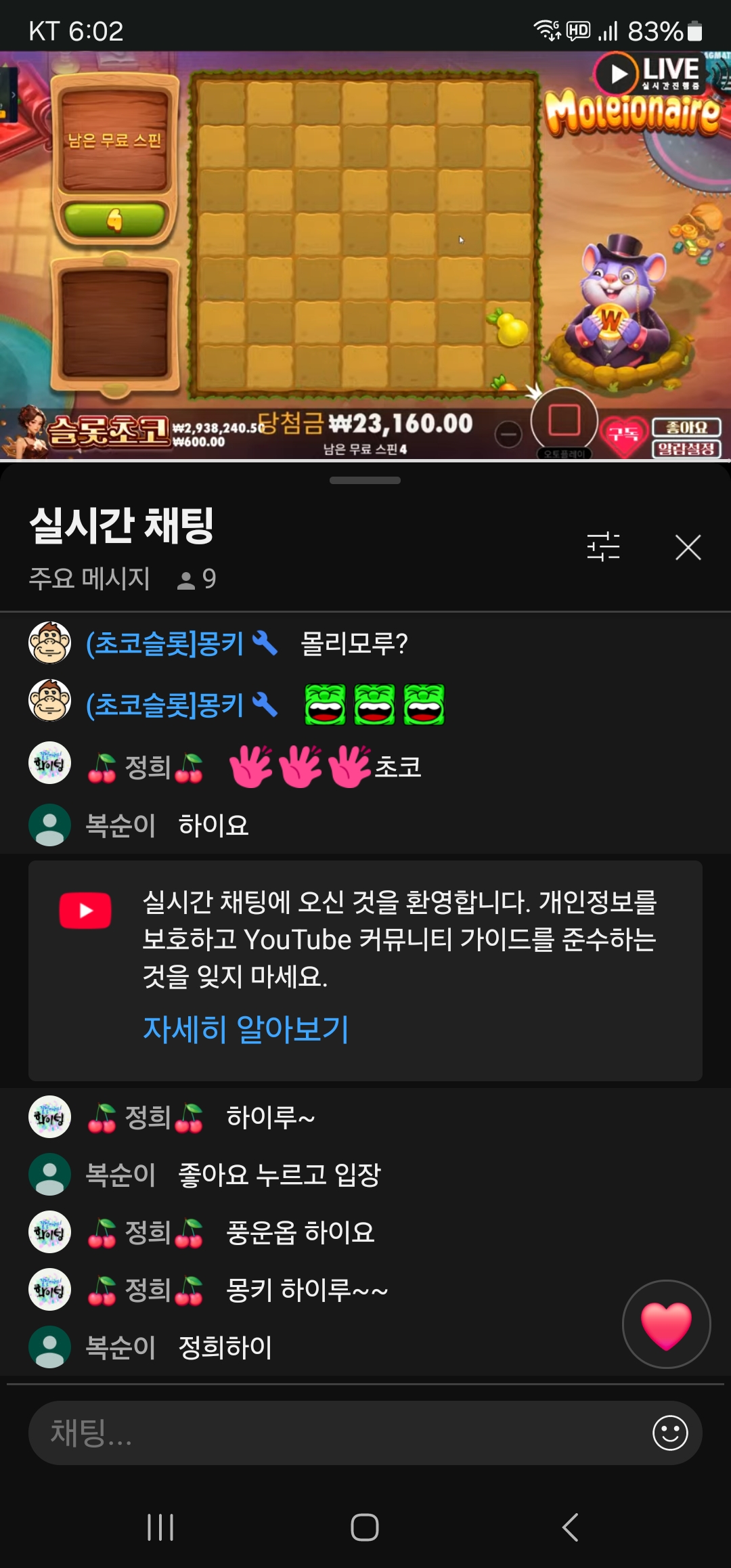This screenshot has width=731, height=1568.
Task: Open the emoji picker in the chat box
Action: coord(670,1433)
